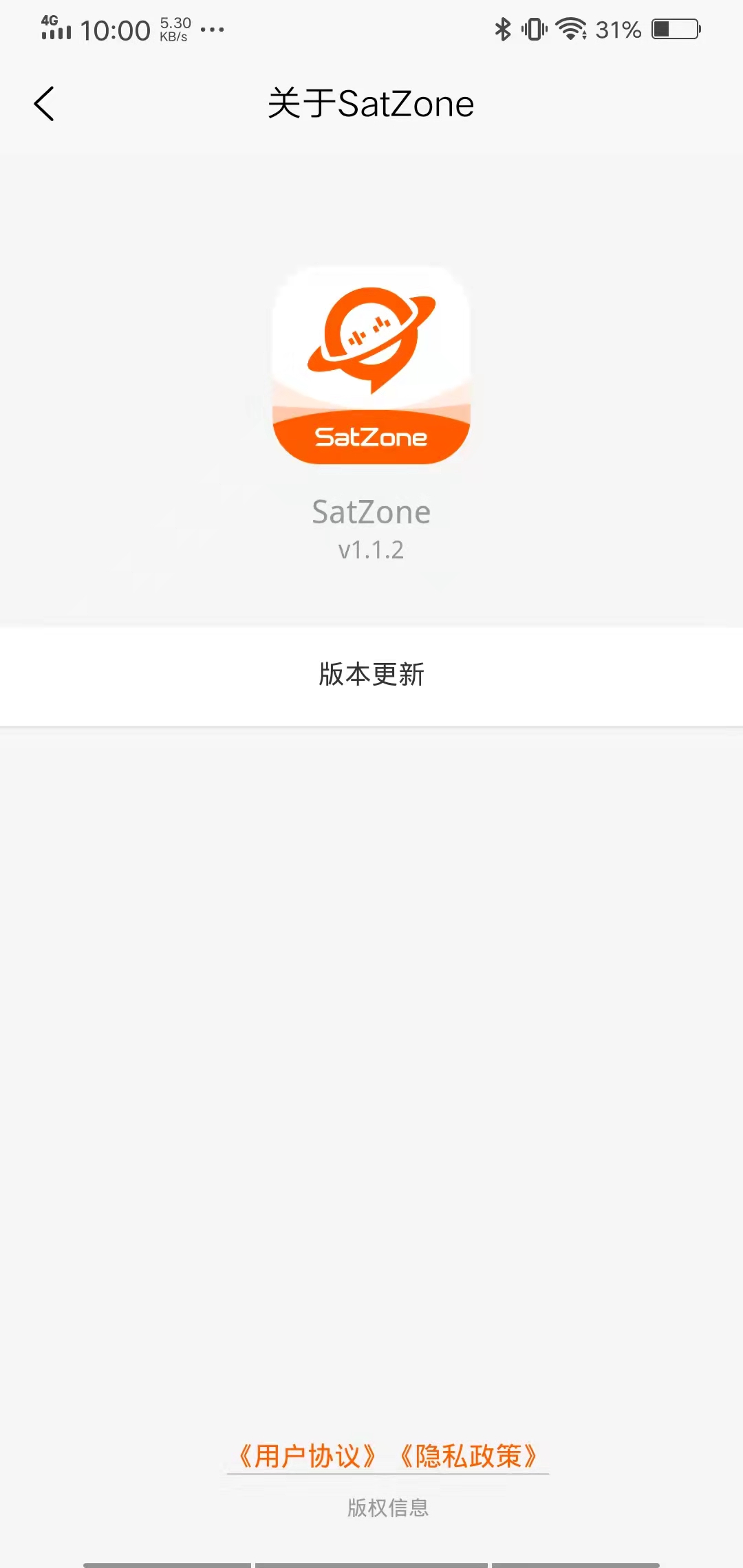The height and width of the screenshot is (1568, 743).
Task: Tap the v1.1.2 version label
Action: [x=371, y=549]
